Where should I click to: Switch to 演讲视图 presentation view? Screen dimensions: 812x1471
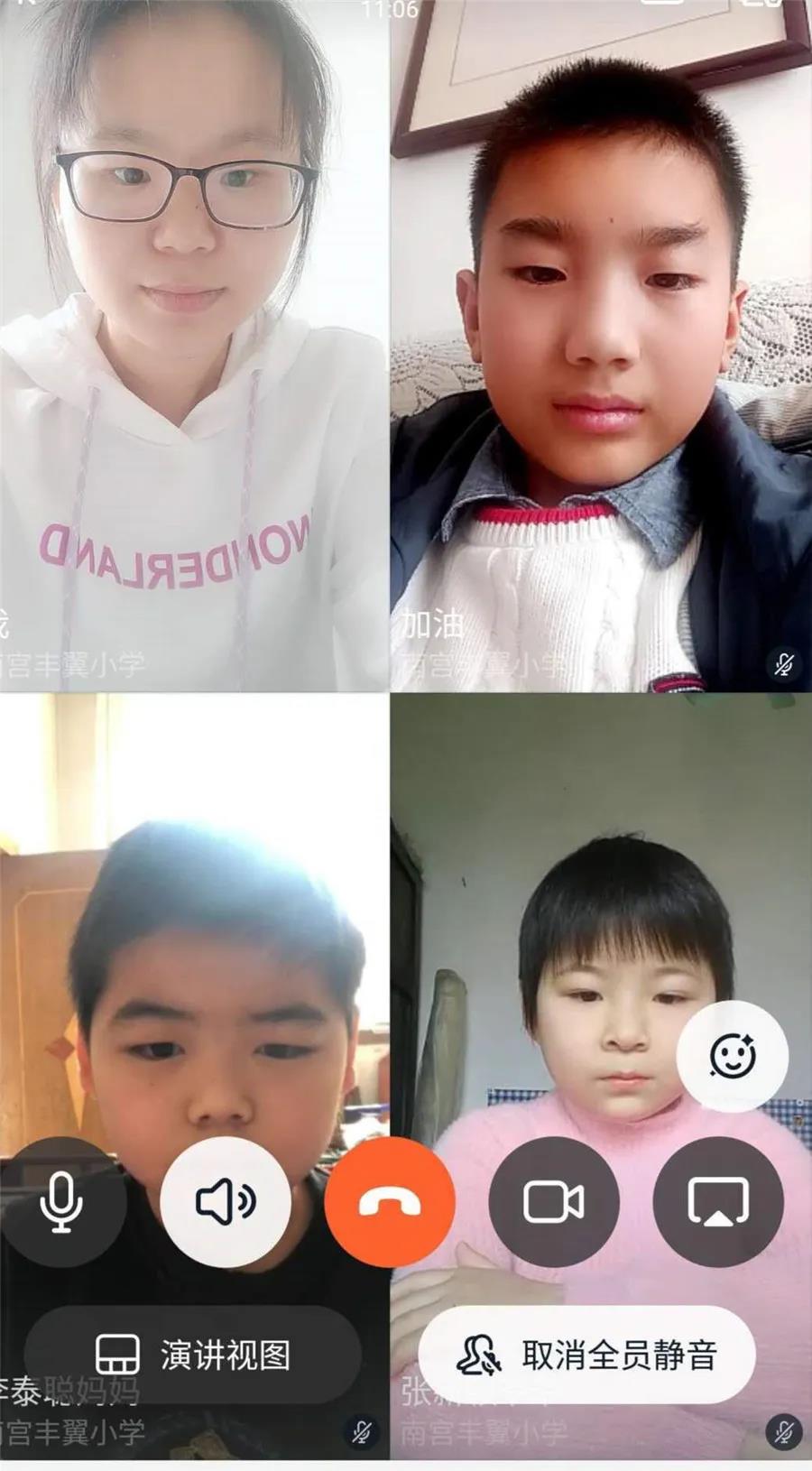[x=193, y=1355]
